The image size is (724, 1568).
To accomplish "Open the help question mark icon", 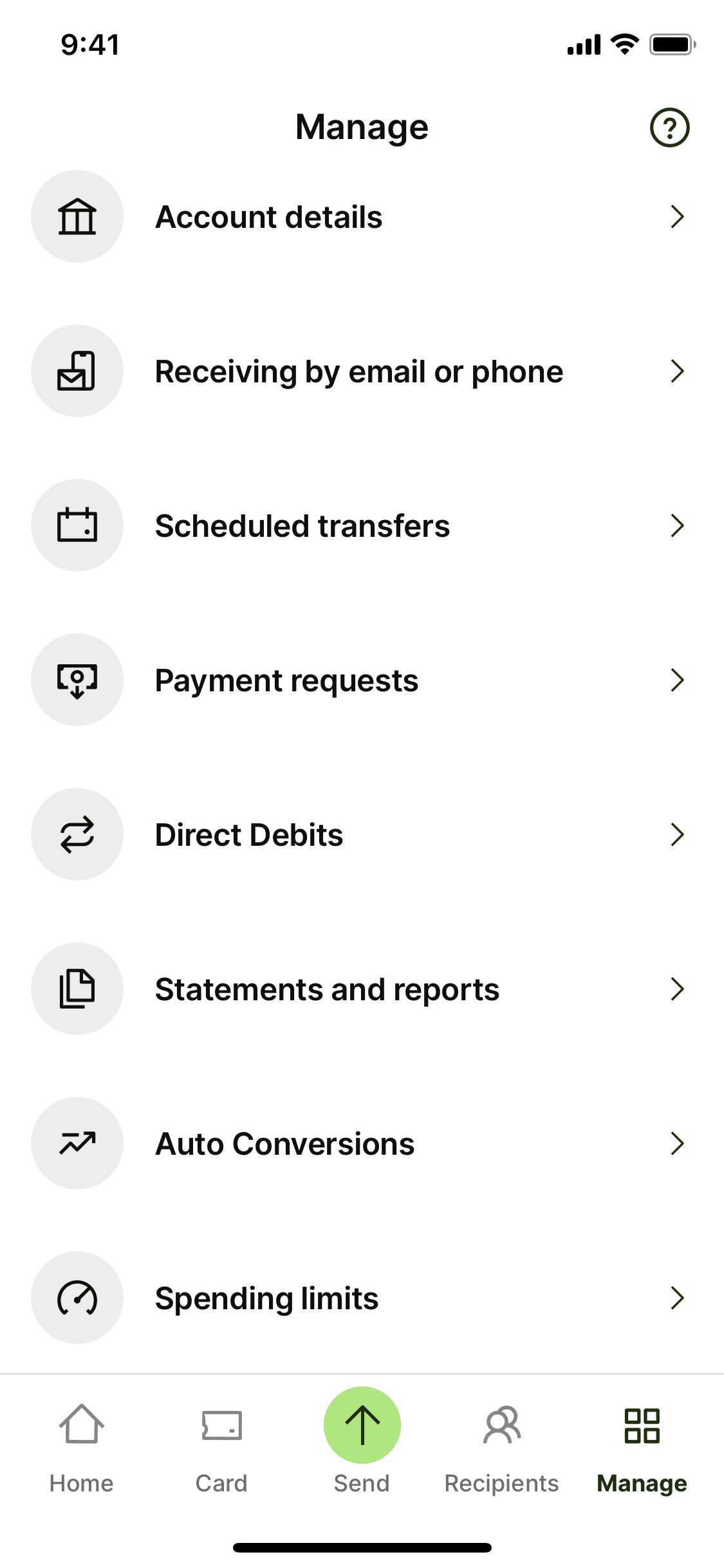I will (669, 127).
